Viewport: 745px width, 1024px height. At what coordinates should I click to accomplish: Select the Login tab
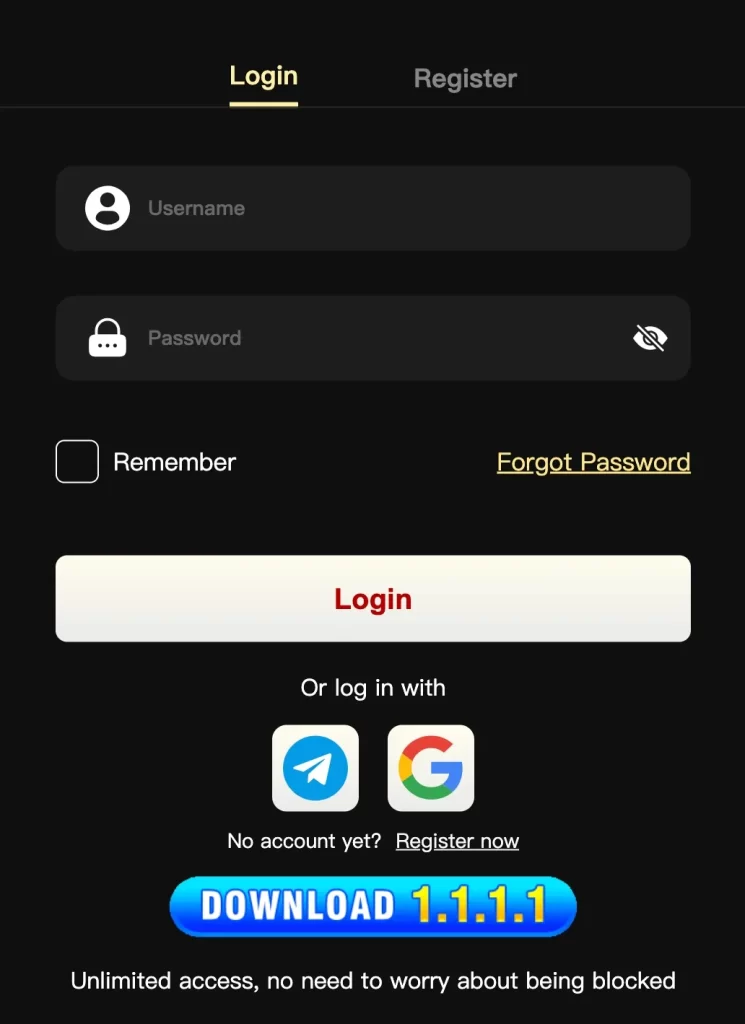(263, 76)
